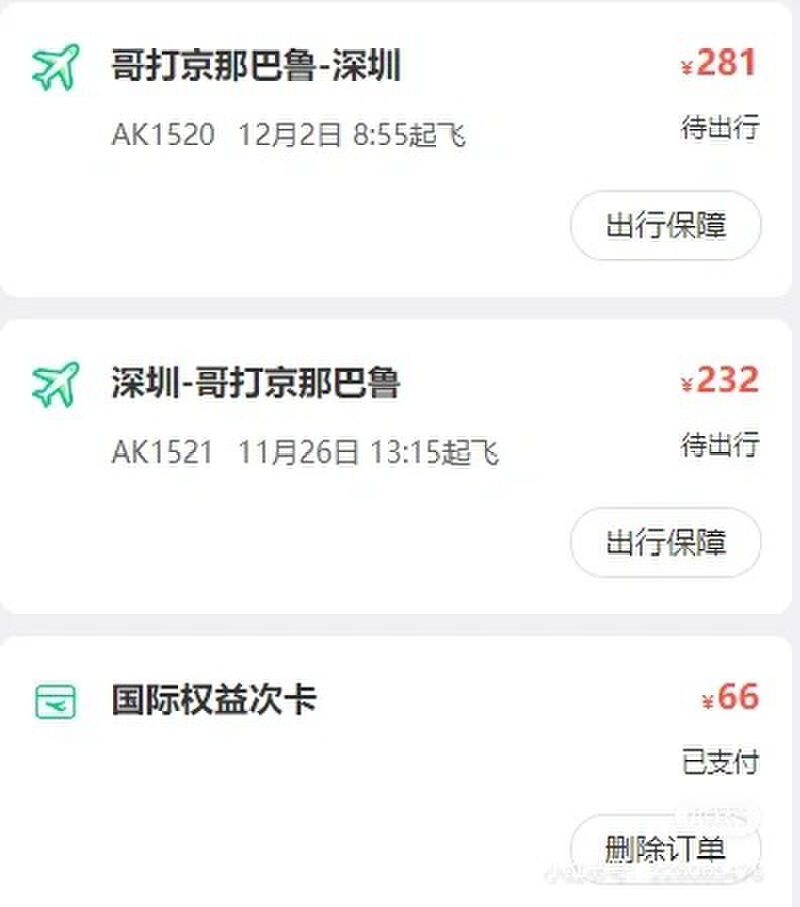Tap 删除订单 on the 国际权益次卡 order
Viewport: 800px width, 907px height.
click(666, 849)
